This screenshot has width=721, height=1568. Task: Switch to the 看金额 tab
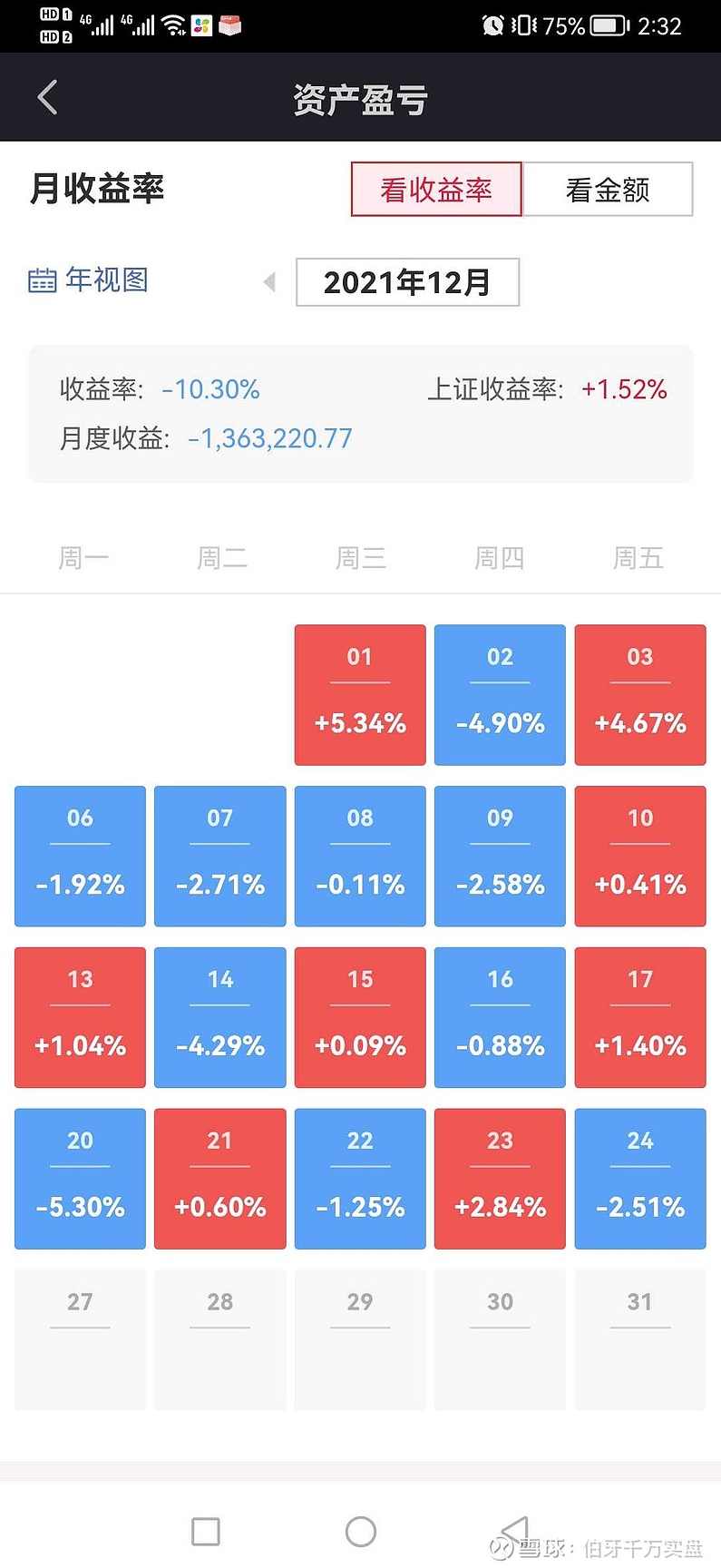tap(608, 188)
